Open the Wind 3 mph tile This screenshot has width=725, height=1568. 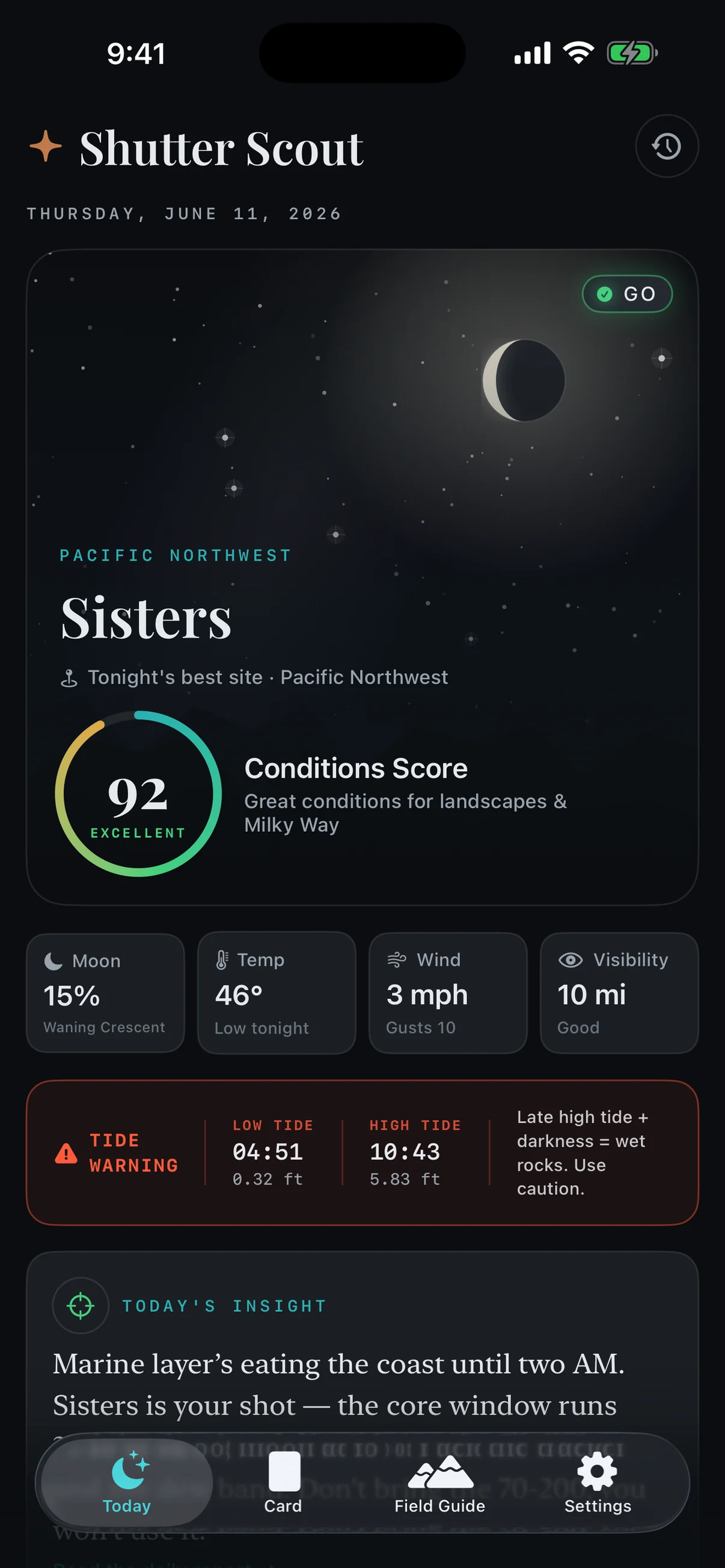[448, 993]
